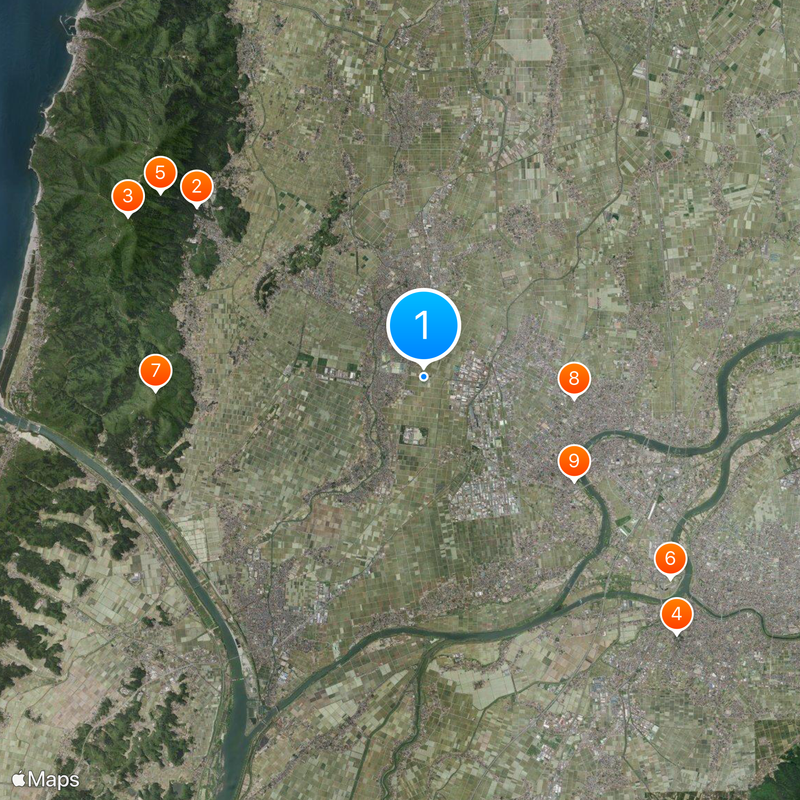The width and height of the screenshot is (800, 800).
Task: Tap orange map pin number 5
Action: pyautogui.click(x=160, y=173)
